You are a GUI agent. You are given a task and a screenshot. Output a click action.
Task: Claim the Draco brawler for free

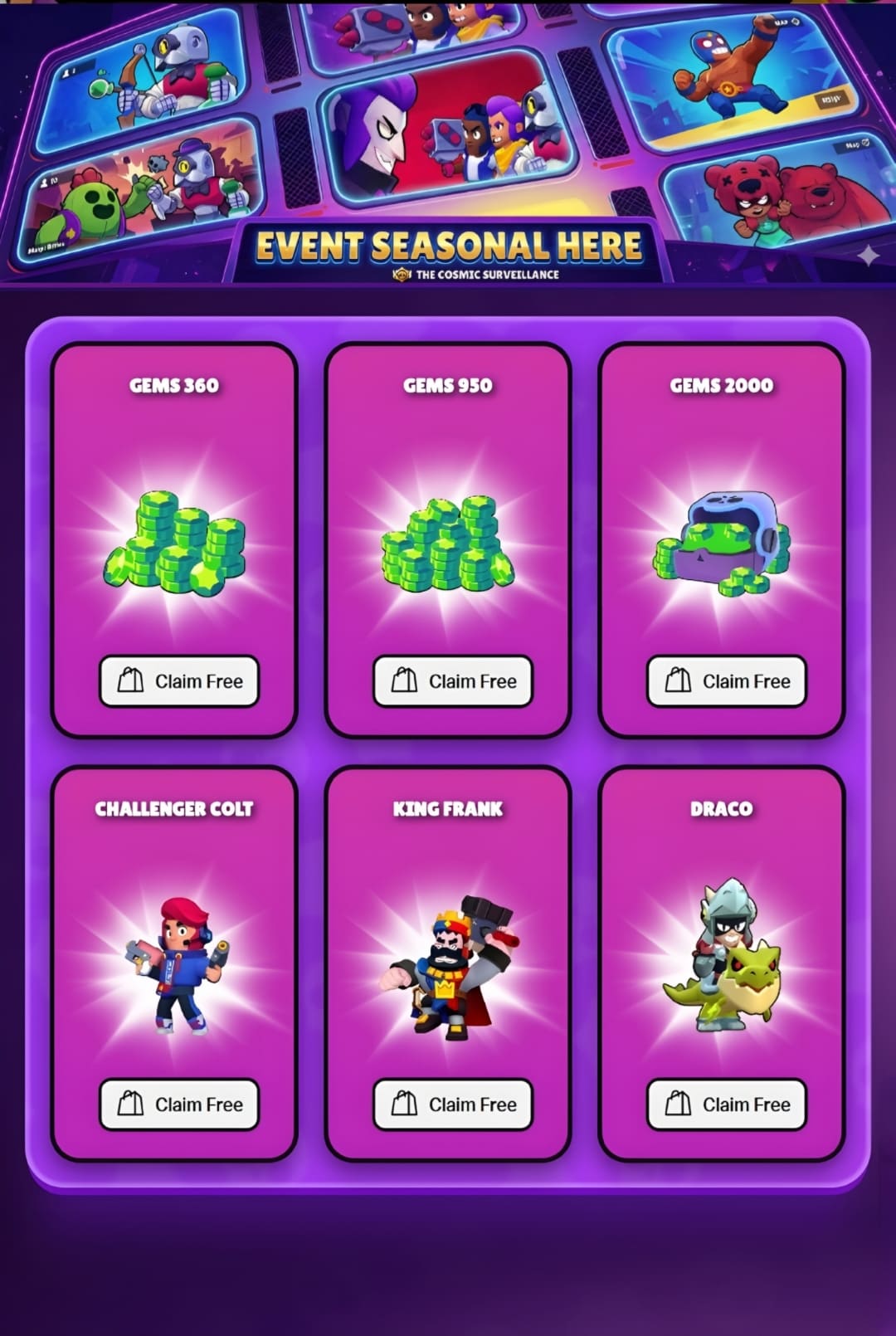coord(727,1104)
